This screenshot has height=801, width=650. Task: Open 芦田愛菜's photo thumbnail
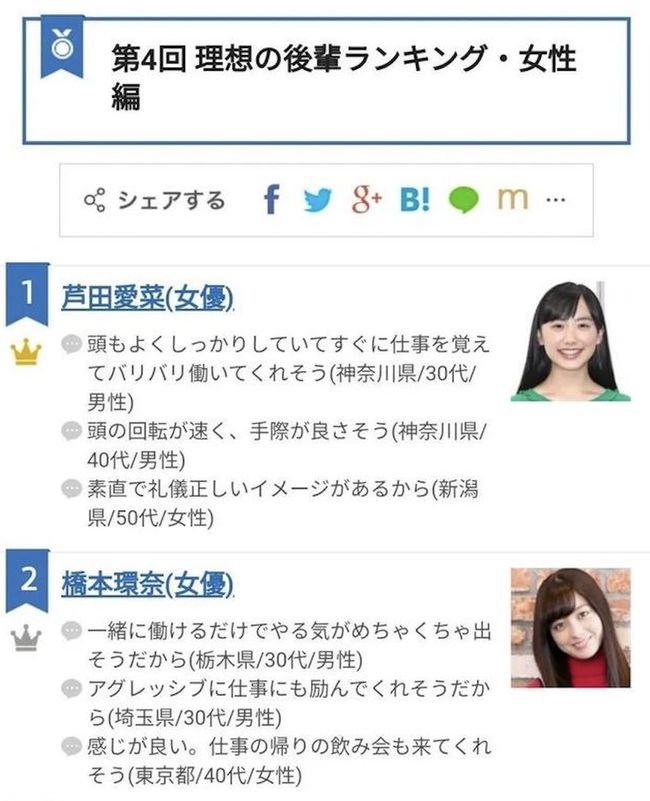pos(570,340)
